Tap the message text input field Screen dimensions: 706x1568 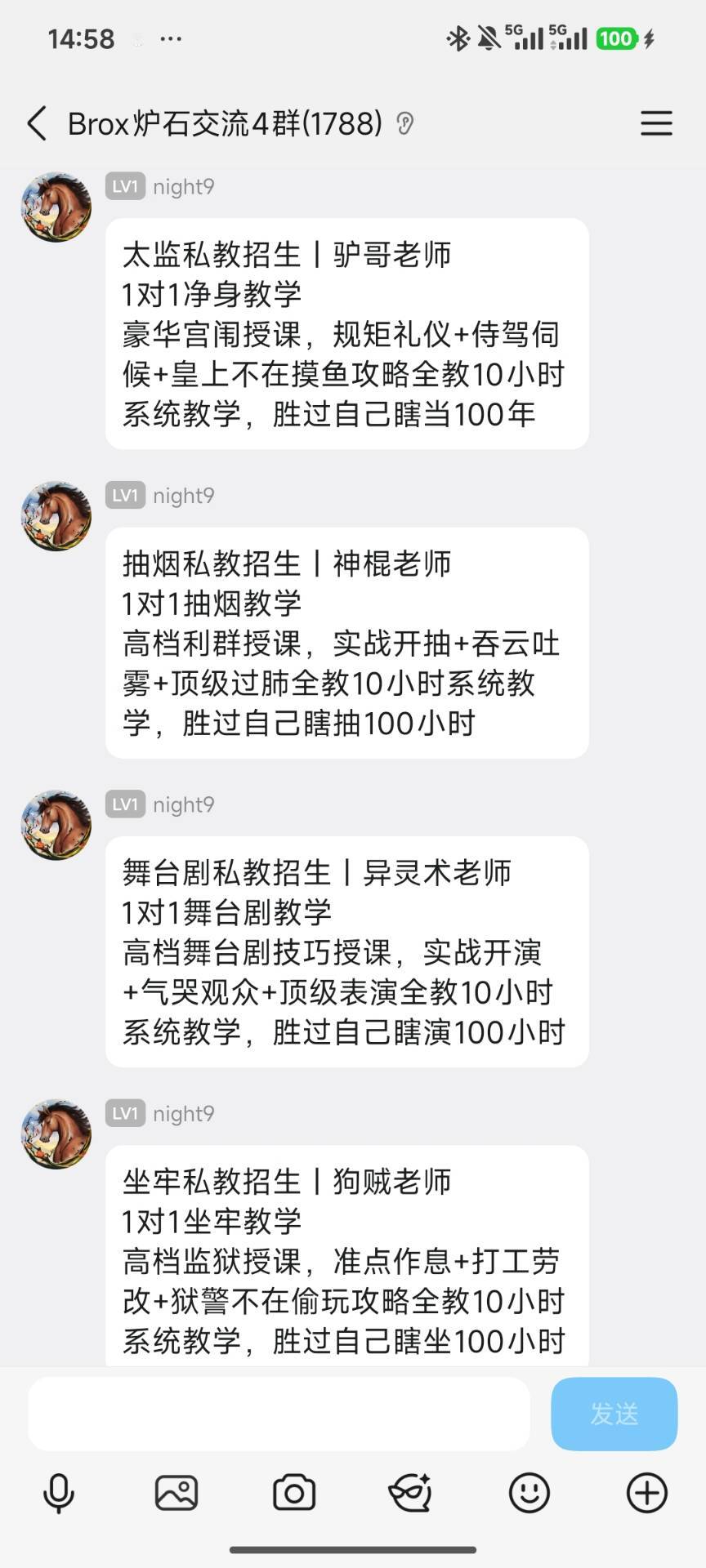pos(279,1414)
